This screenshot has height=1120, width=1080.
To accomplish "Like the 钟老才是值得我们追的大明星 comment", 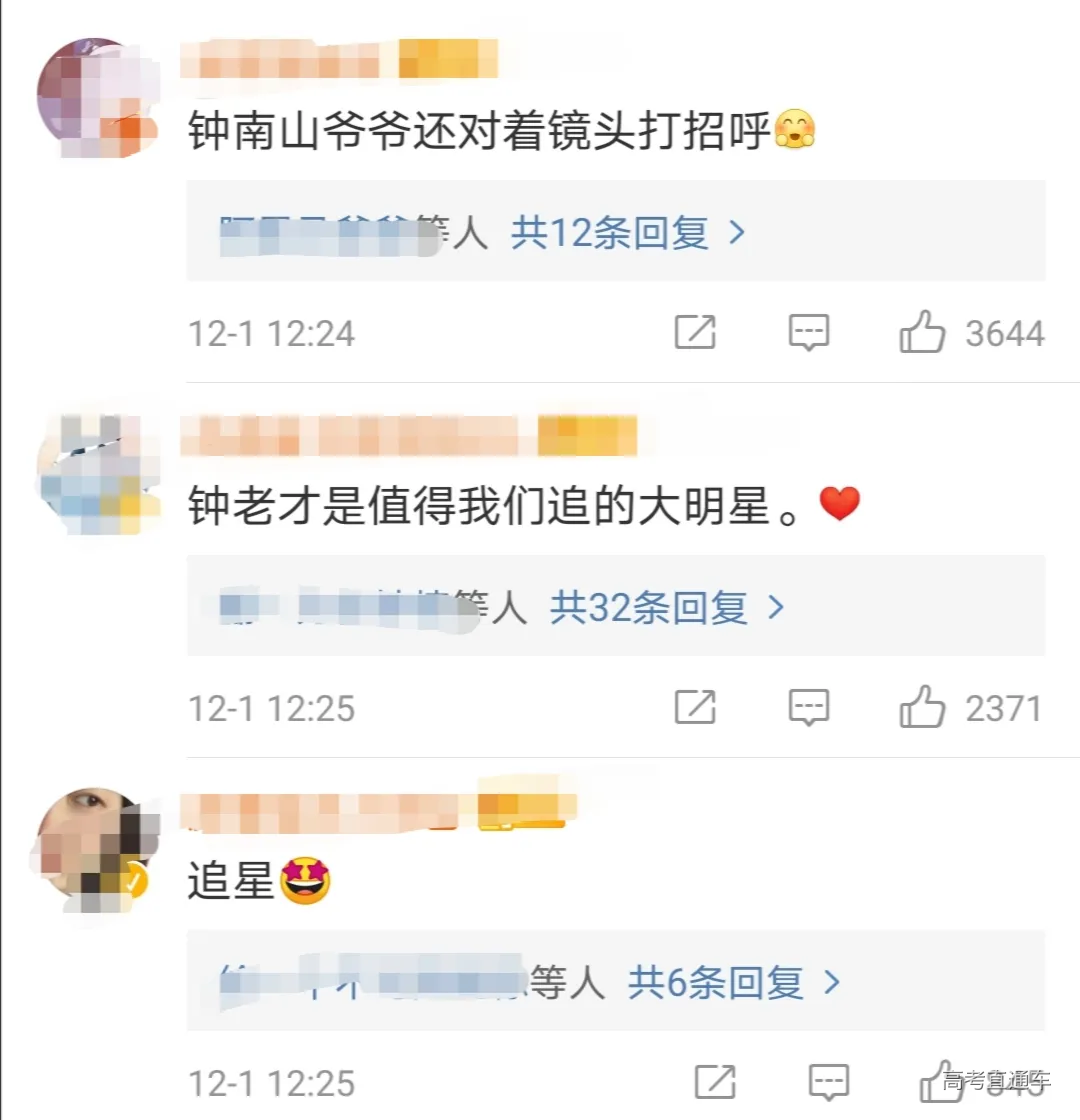I will [922, 708].
